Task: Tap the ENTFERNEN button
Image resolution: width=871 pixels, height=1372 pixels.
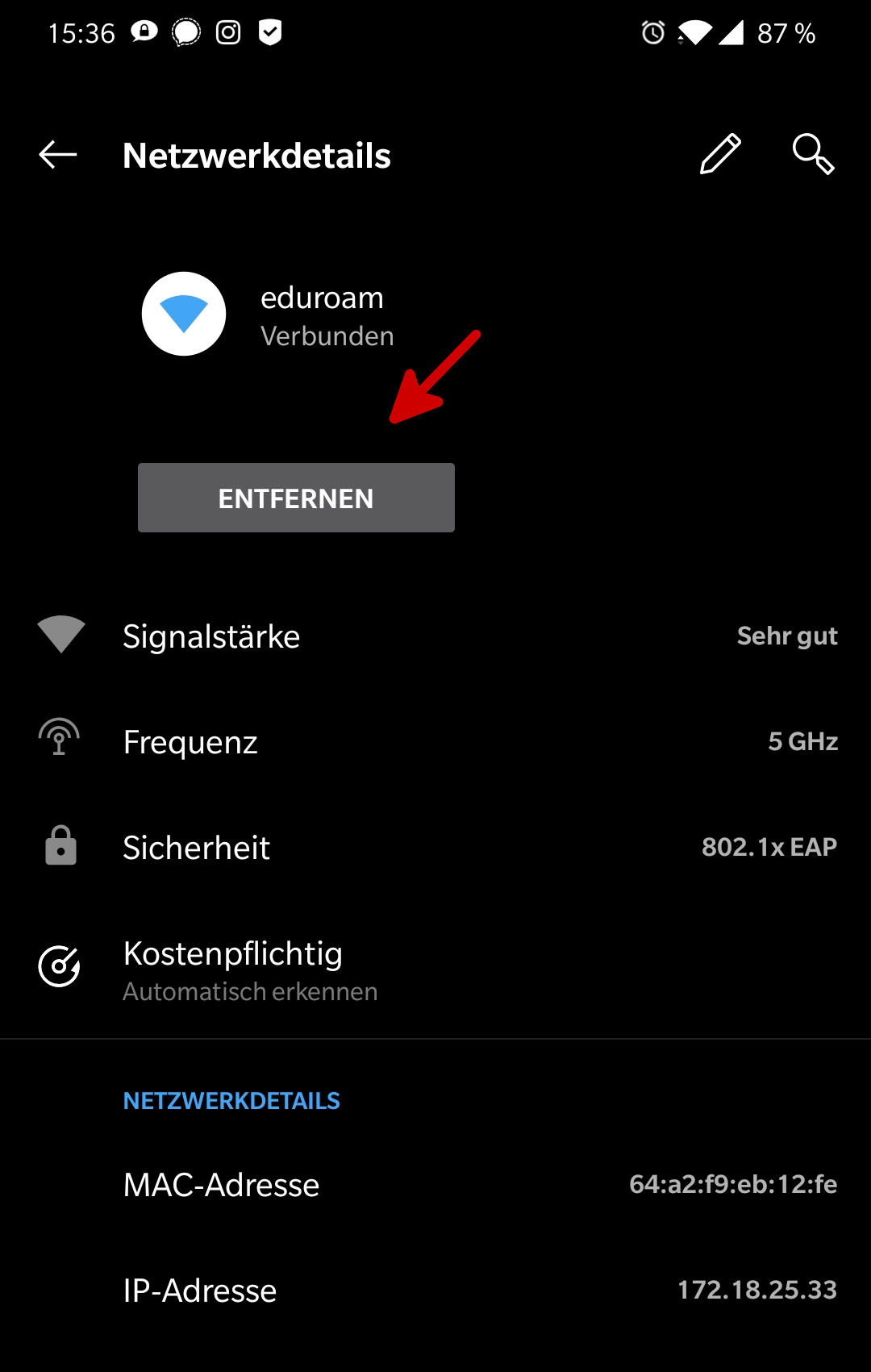Action: pyautogui.click(x=296, y=498)
